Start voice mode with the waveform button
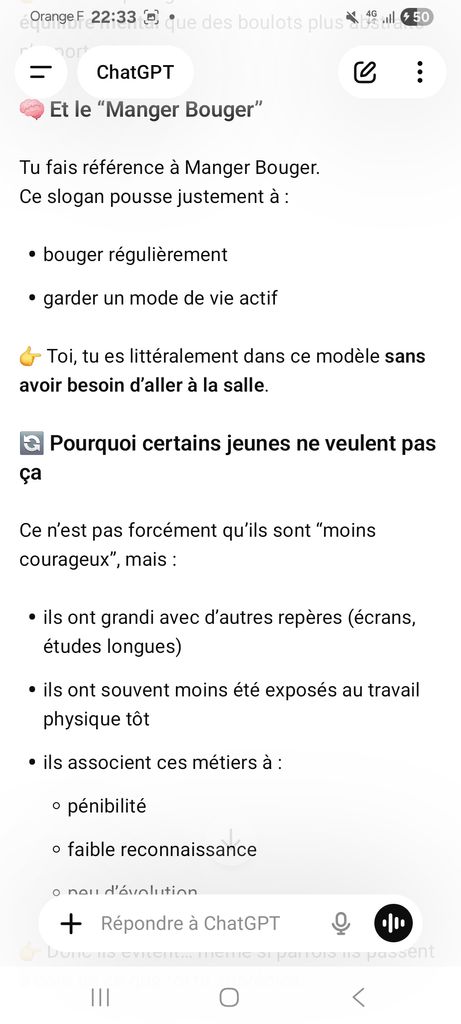This screenshot has width=461, height=1024. click(394, 923)
